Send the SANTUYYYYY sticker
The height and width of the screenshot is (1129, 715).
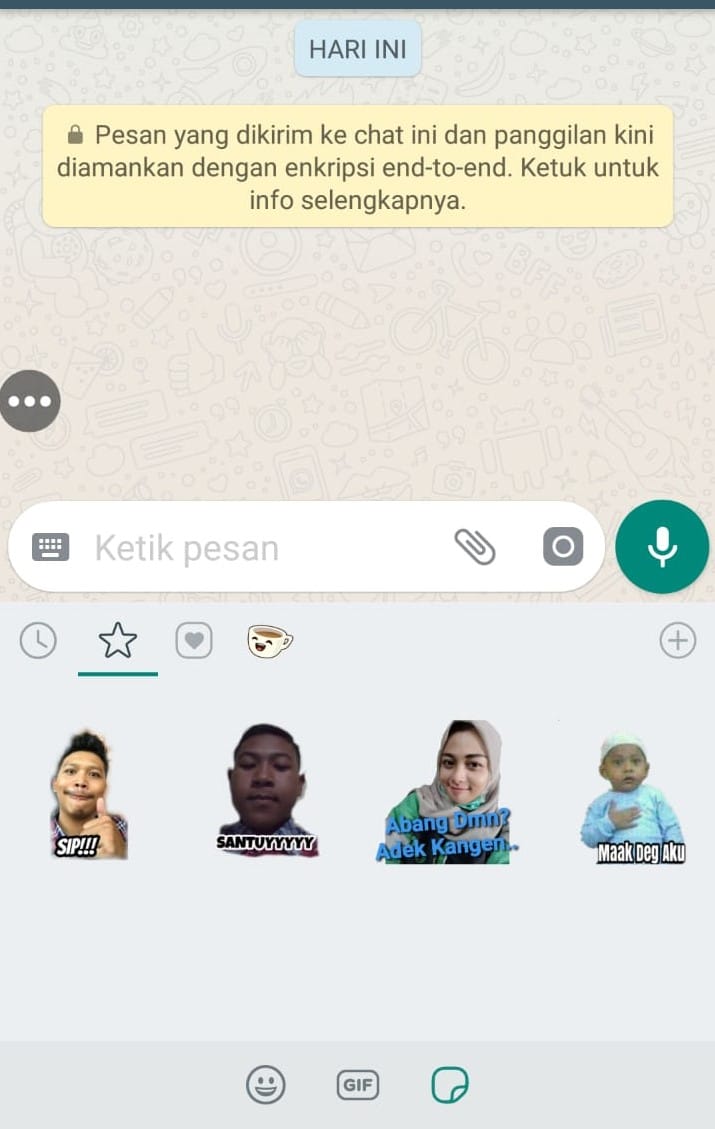[x=266, y=789]
